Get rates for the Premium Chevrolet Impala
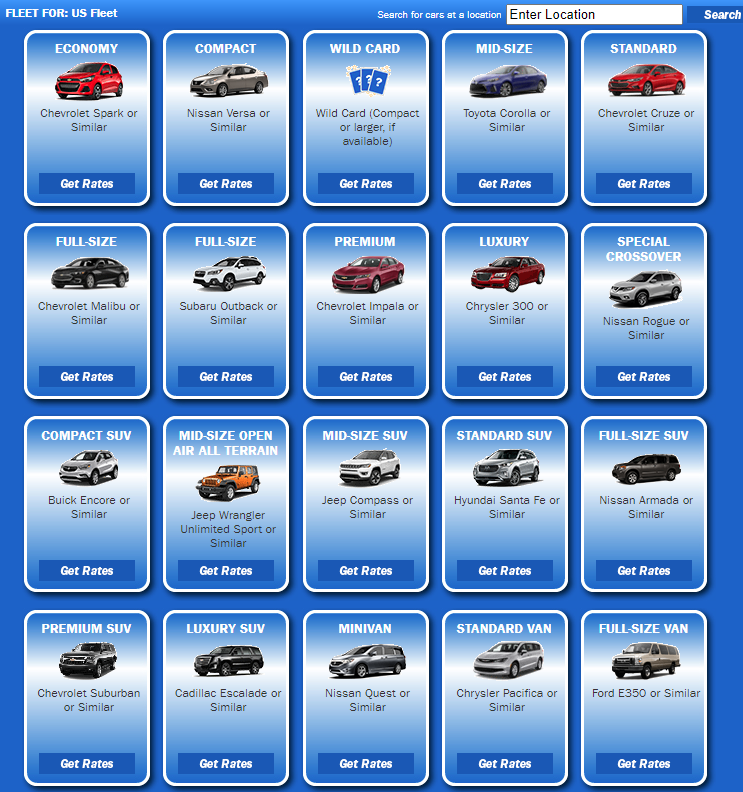Screen dimensions: 743x792 [366, 377]
